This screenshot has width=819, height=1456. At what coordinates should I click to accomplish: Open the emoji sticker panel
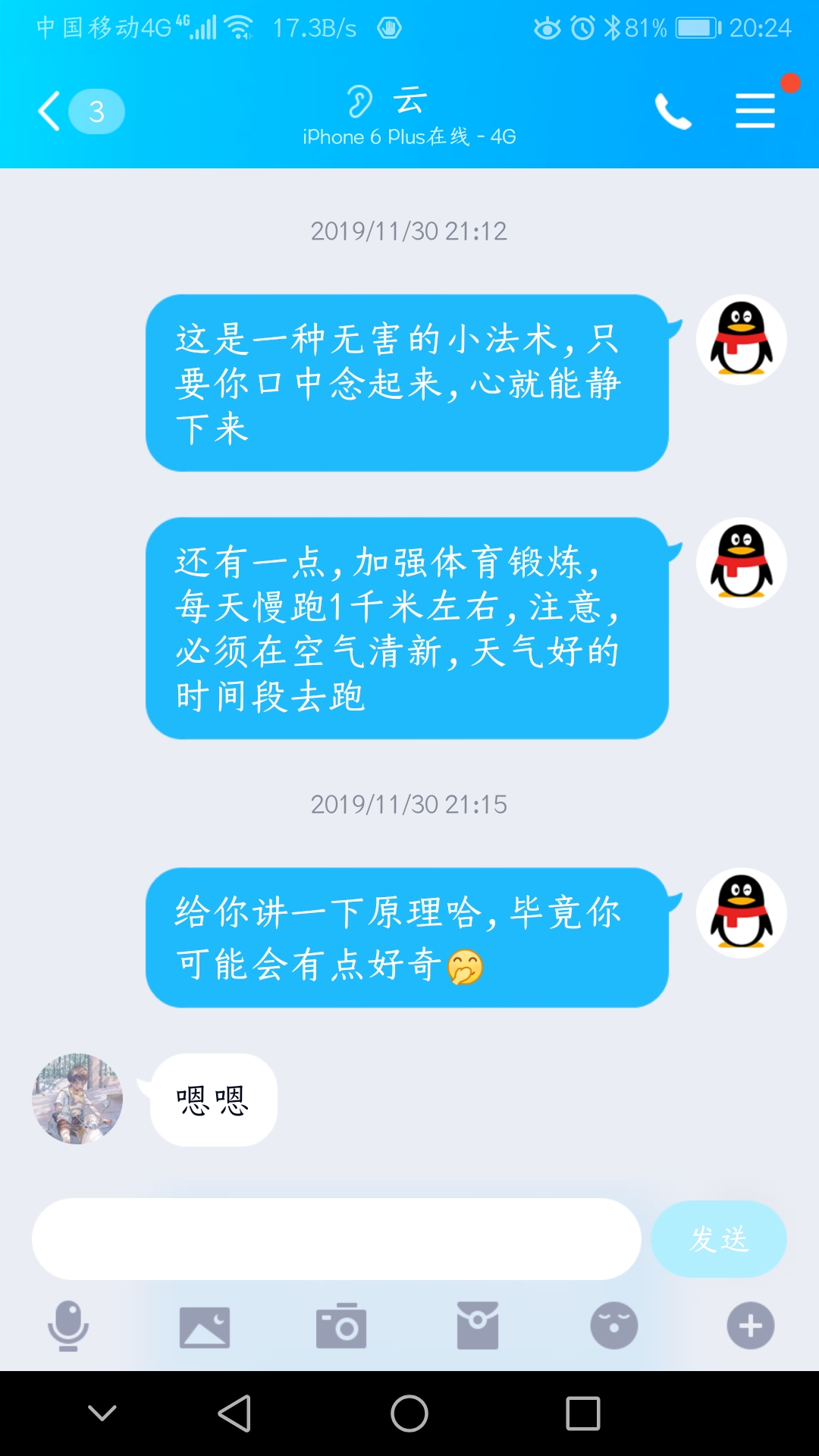[x=614, y=1326]
